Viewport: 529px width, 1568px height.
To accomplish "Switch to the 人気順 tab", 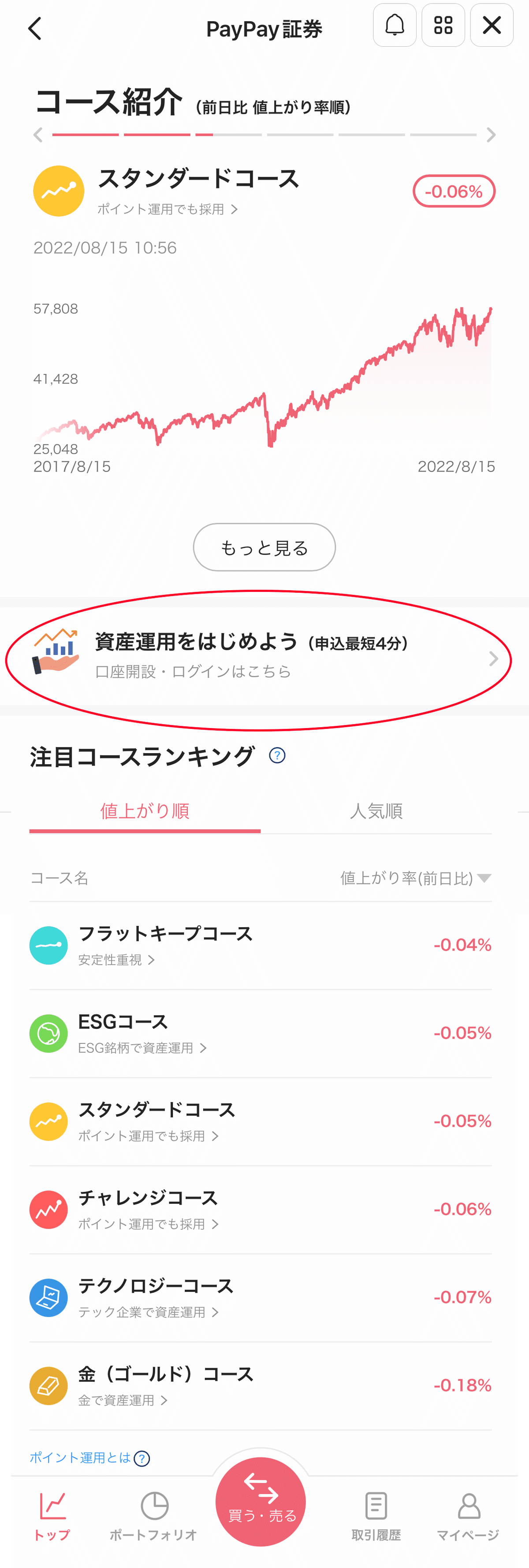I will [x=377, y=811].
